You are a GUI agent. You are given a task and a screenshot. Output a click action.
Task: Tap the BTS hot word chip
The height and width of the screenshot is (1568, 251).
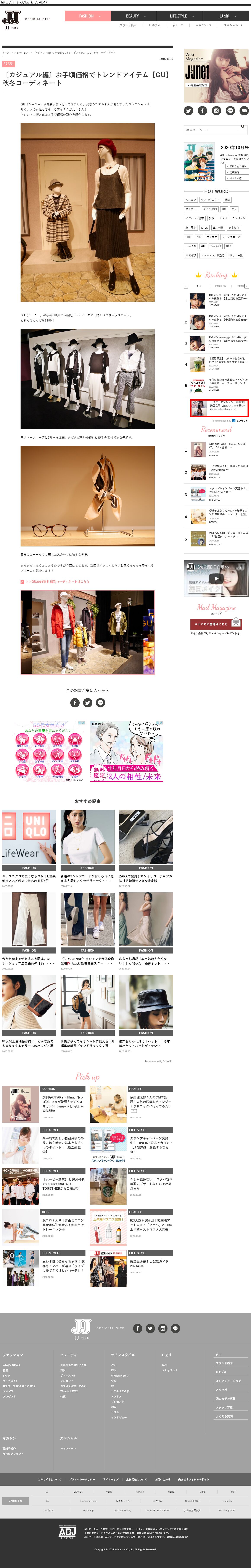(x=228, y=246)
